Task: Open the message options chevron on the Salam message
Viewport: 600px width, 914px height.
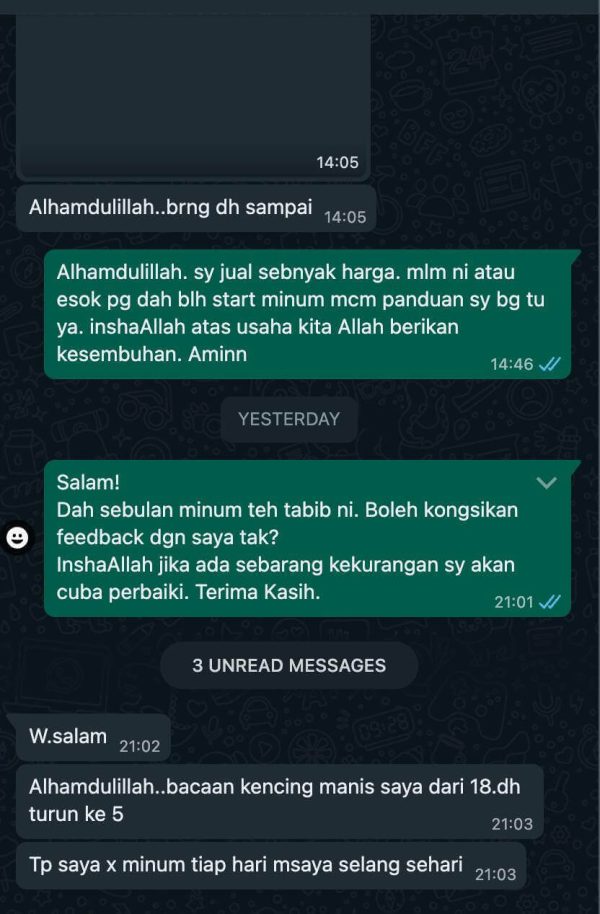Action: tap(546, 483)
